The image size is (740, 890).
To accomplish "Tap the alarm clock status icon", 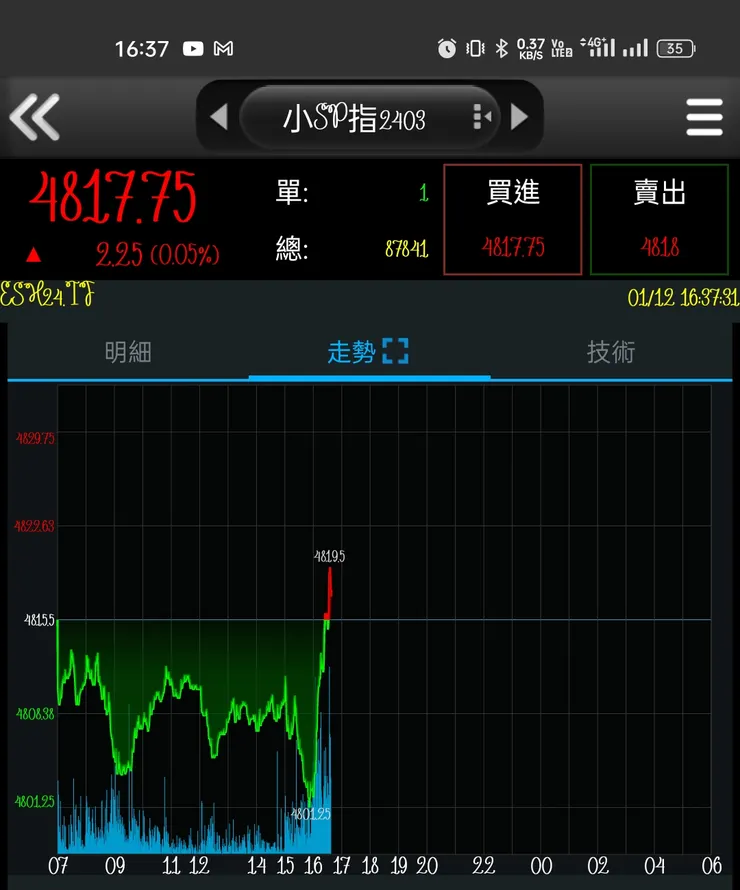I will (446, 48).
